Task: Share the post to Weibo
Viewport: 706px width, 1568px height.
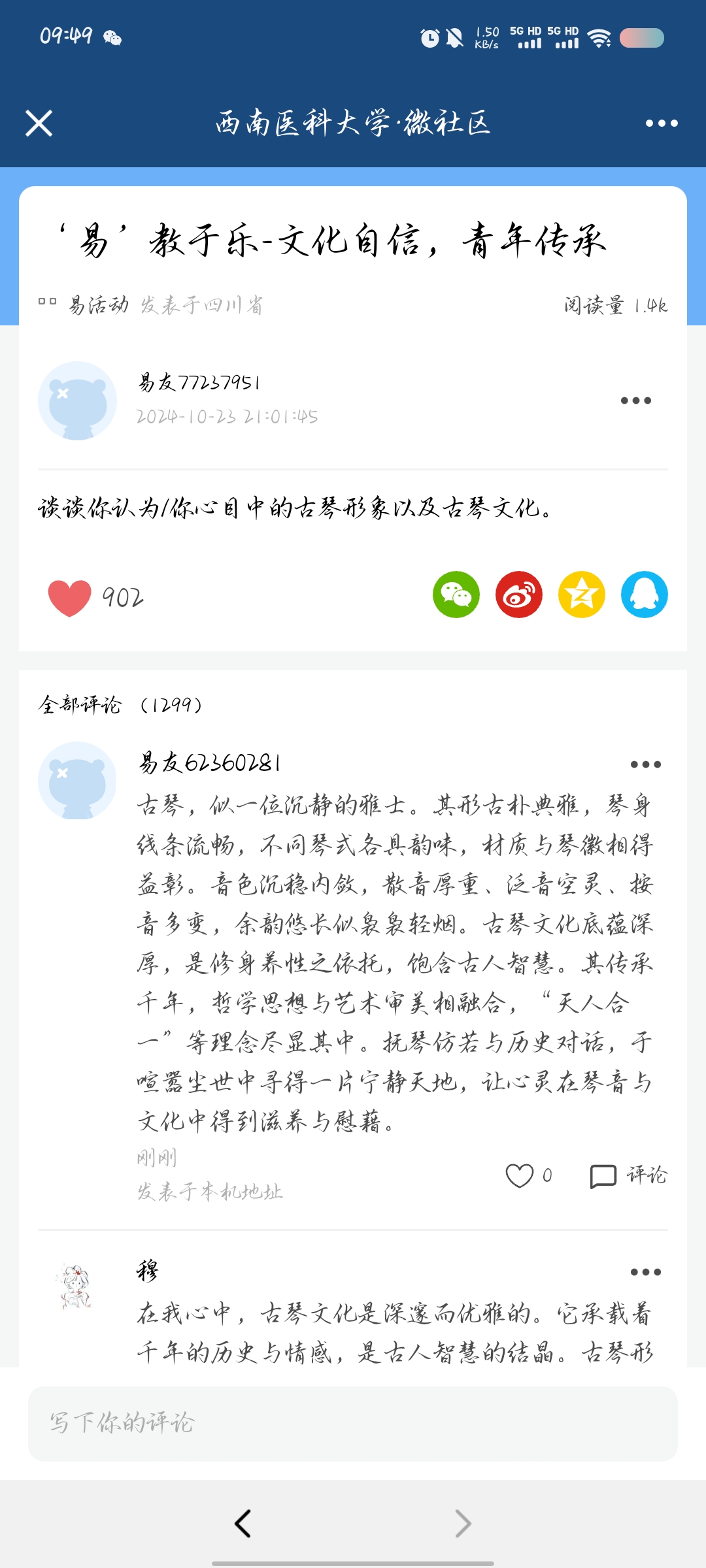Action: point(519,595)
